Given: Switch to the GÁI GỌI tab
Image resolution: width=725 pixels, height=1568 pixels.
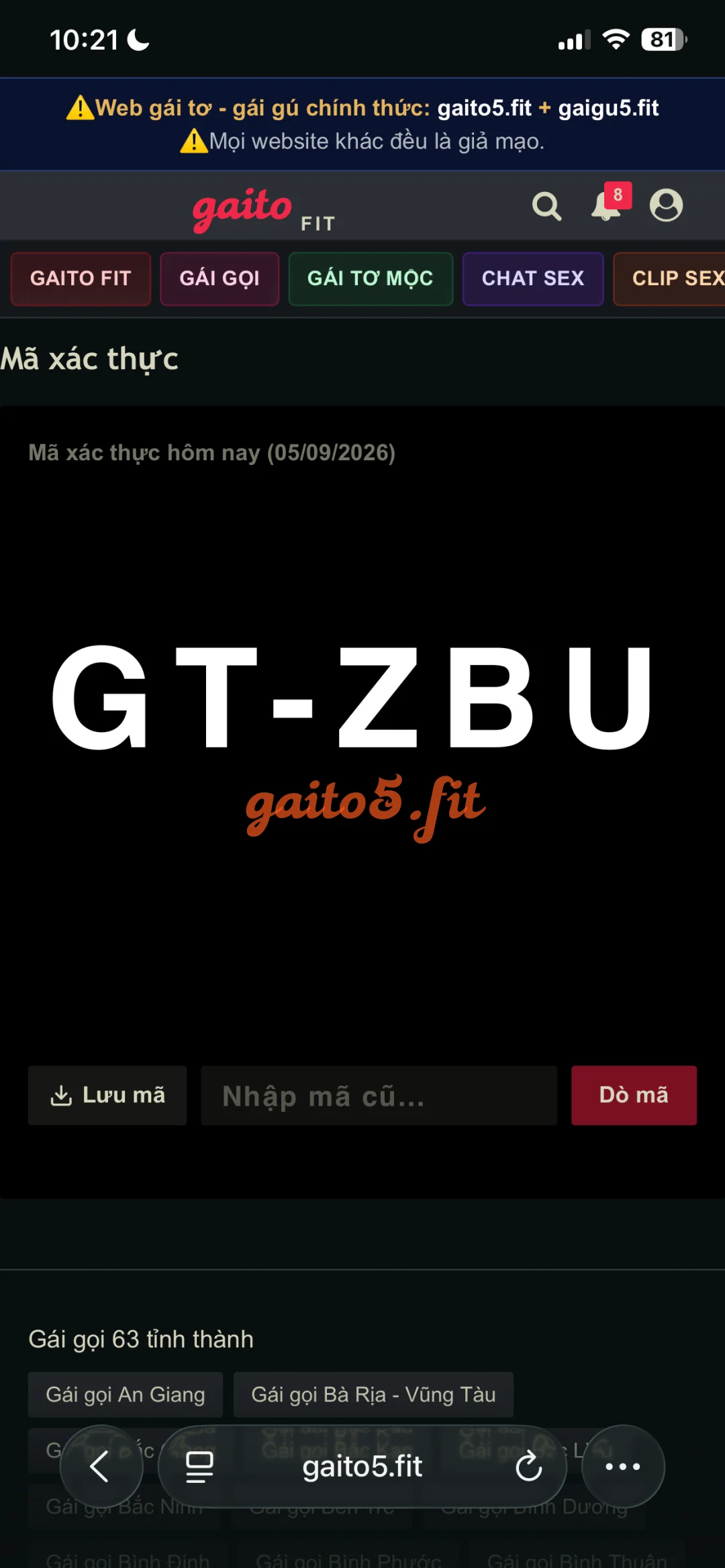Looking at the screenshot, I should click(220, 278).
